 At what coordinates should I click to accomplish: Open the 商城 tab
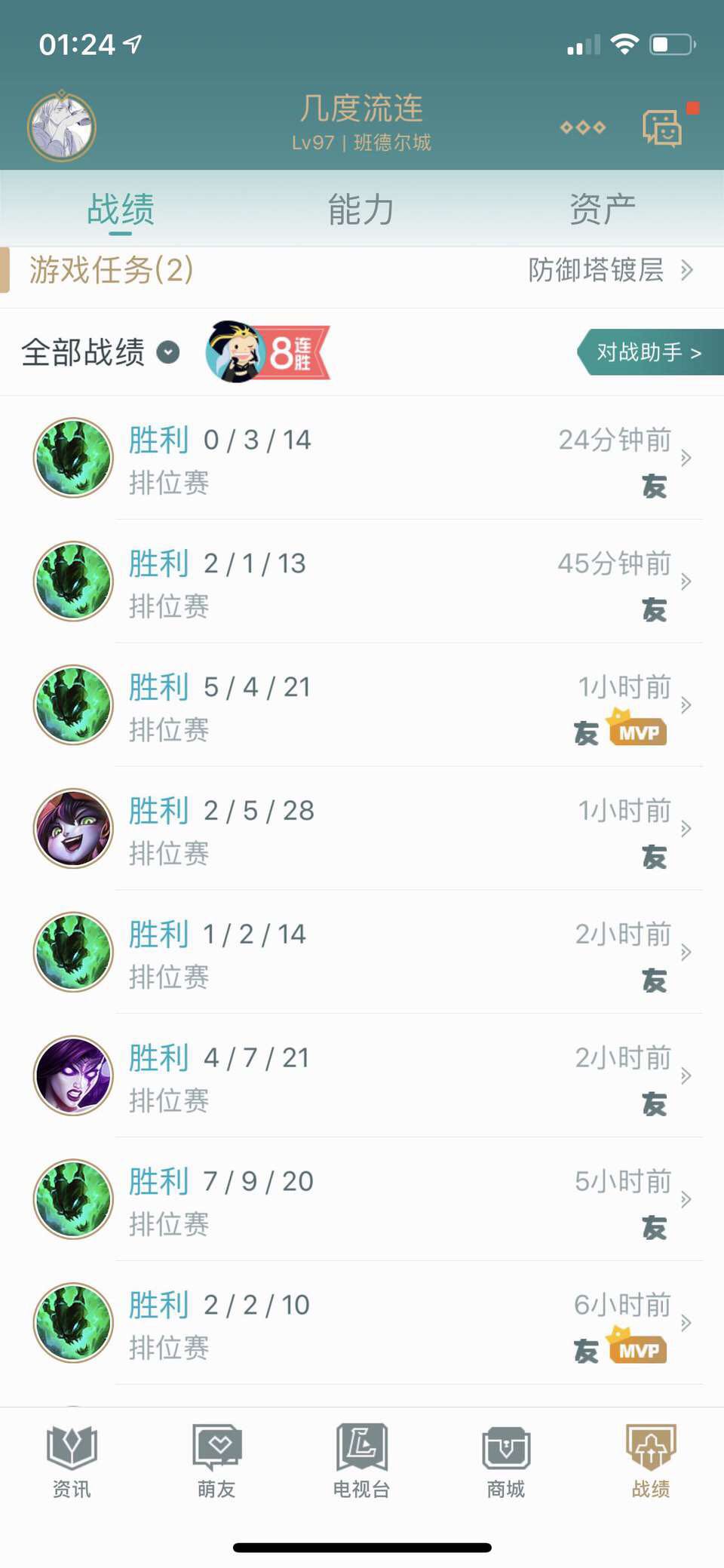pos(506,1461)
